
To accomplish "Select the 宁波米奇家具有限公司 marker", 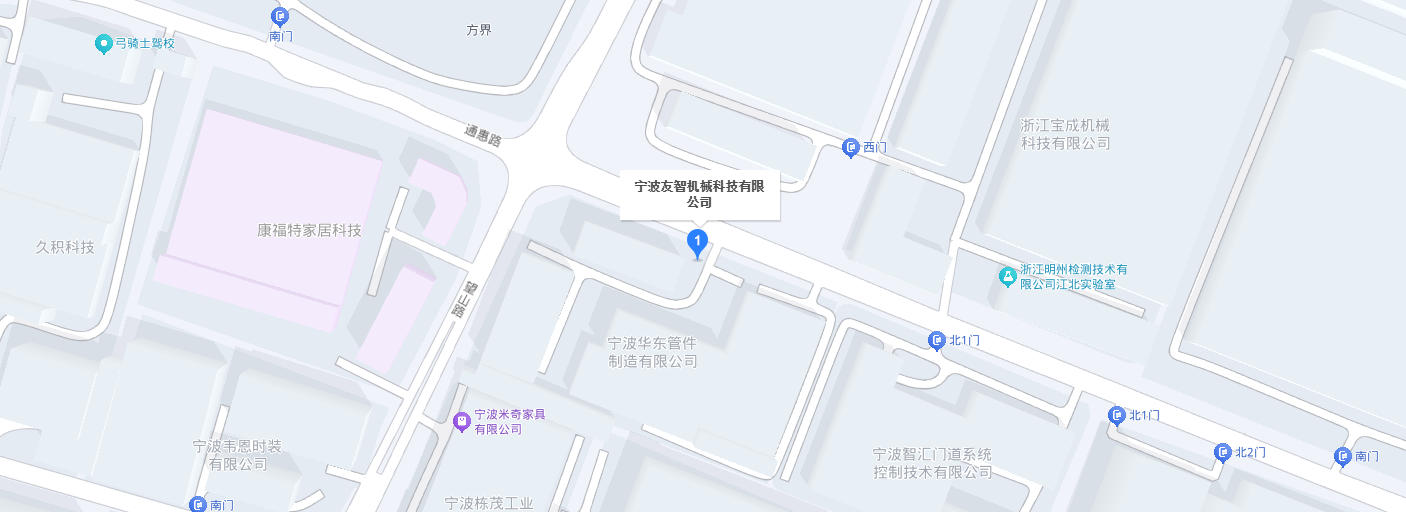I will pyautogui.click(x=461, y=421).
